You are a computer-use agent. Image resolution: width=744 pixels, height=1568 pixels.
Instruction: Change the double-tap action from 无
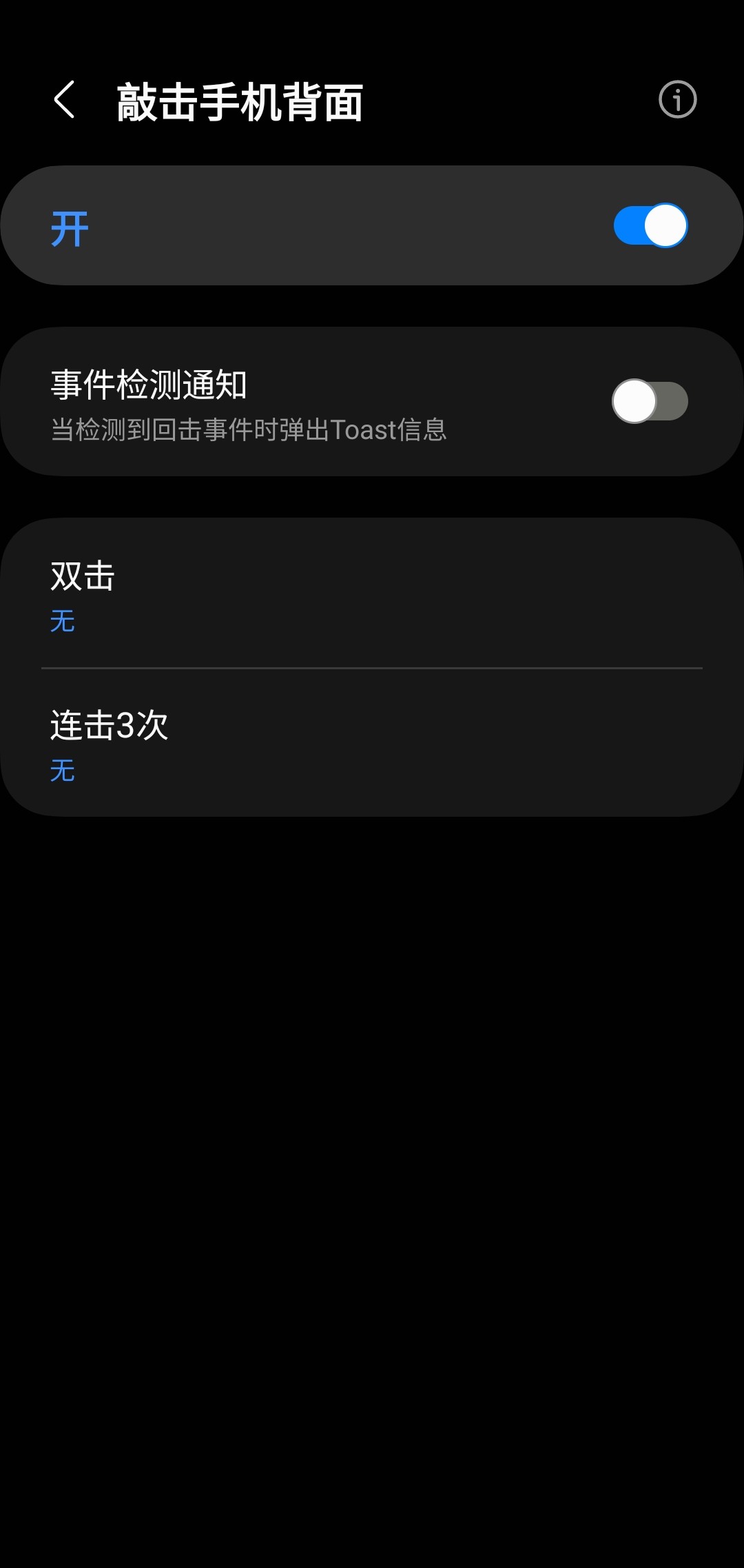pos(372,596)
